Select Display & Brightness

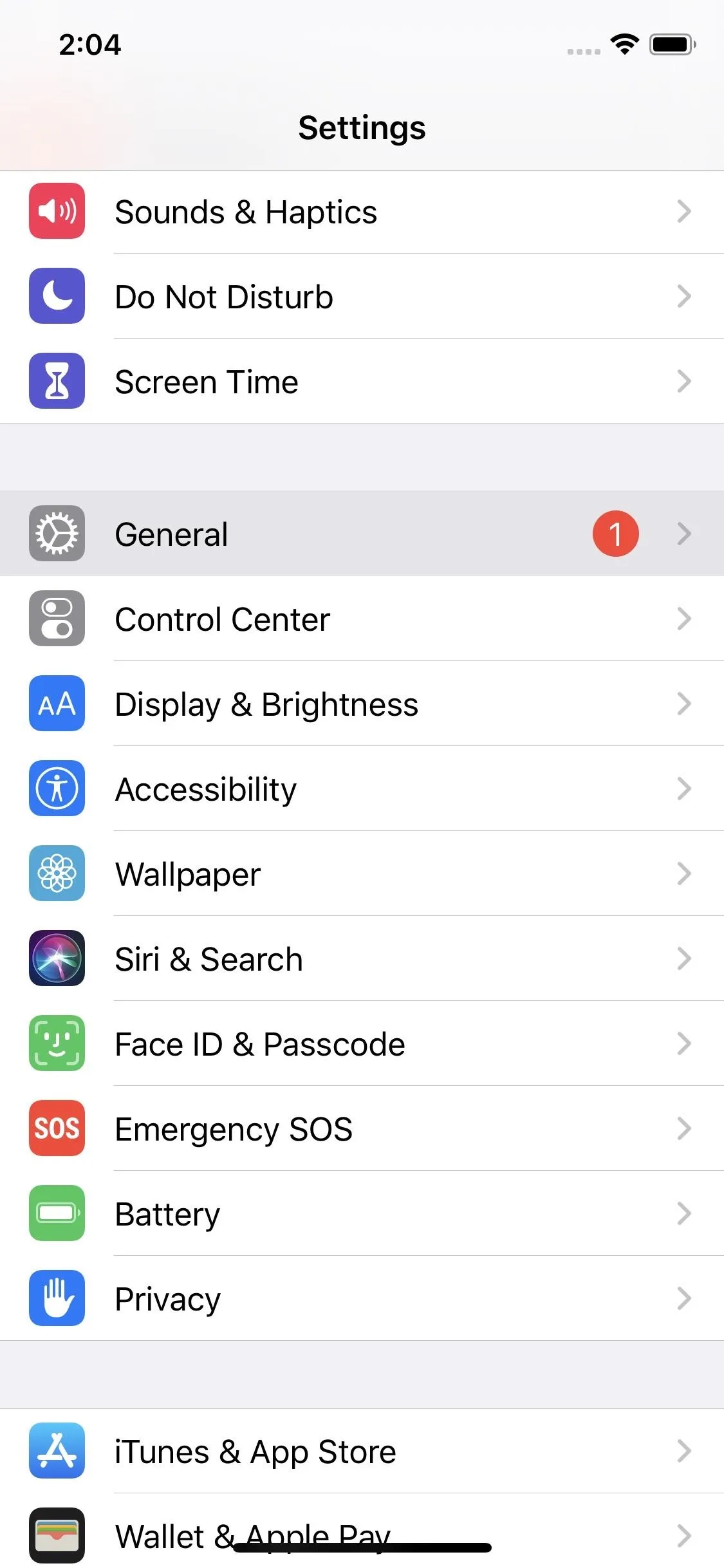tap(362, 704)
